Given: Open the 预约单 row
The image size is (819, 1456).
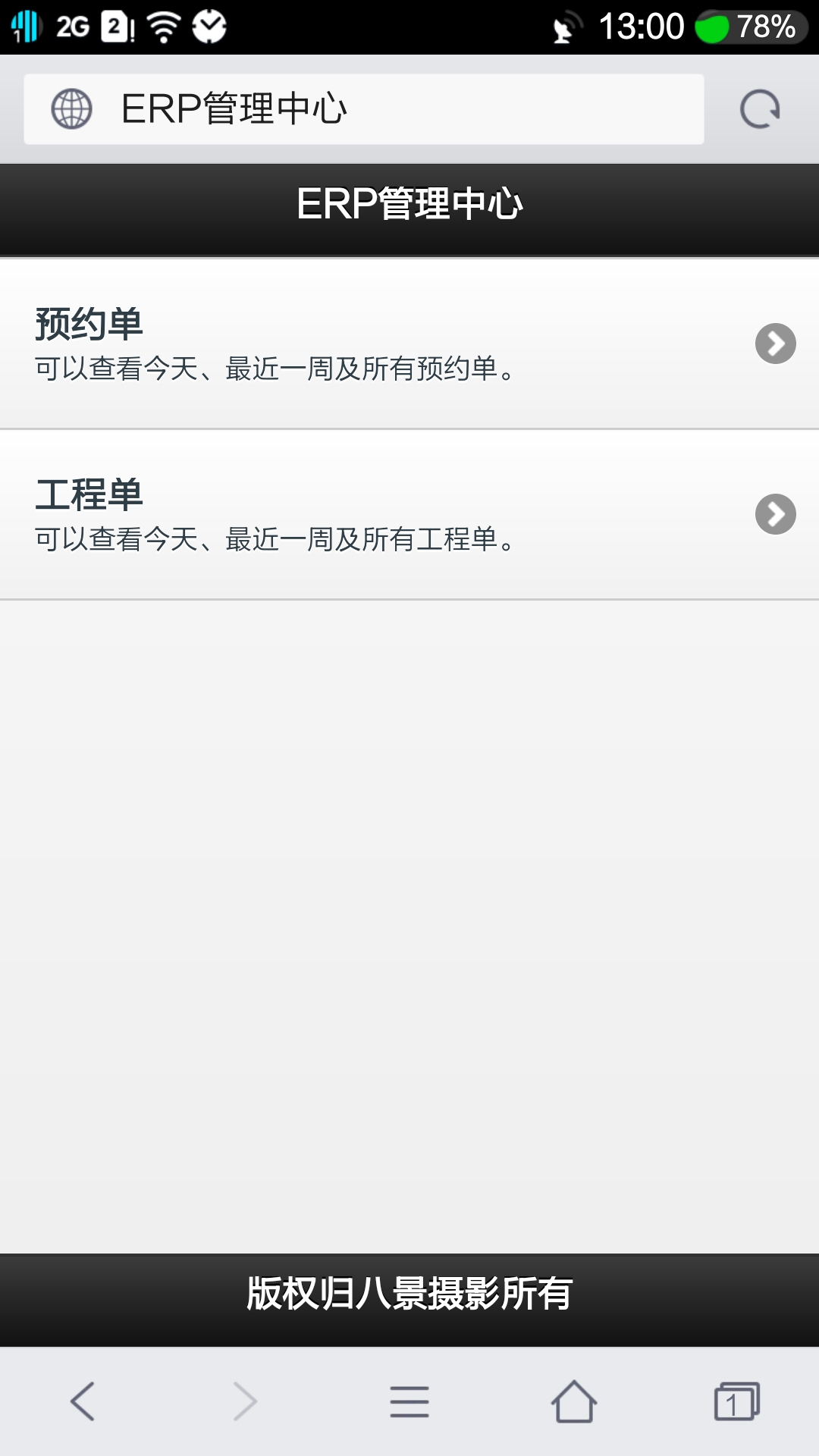Looking at the screenshot, I should 409,344.
